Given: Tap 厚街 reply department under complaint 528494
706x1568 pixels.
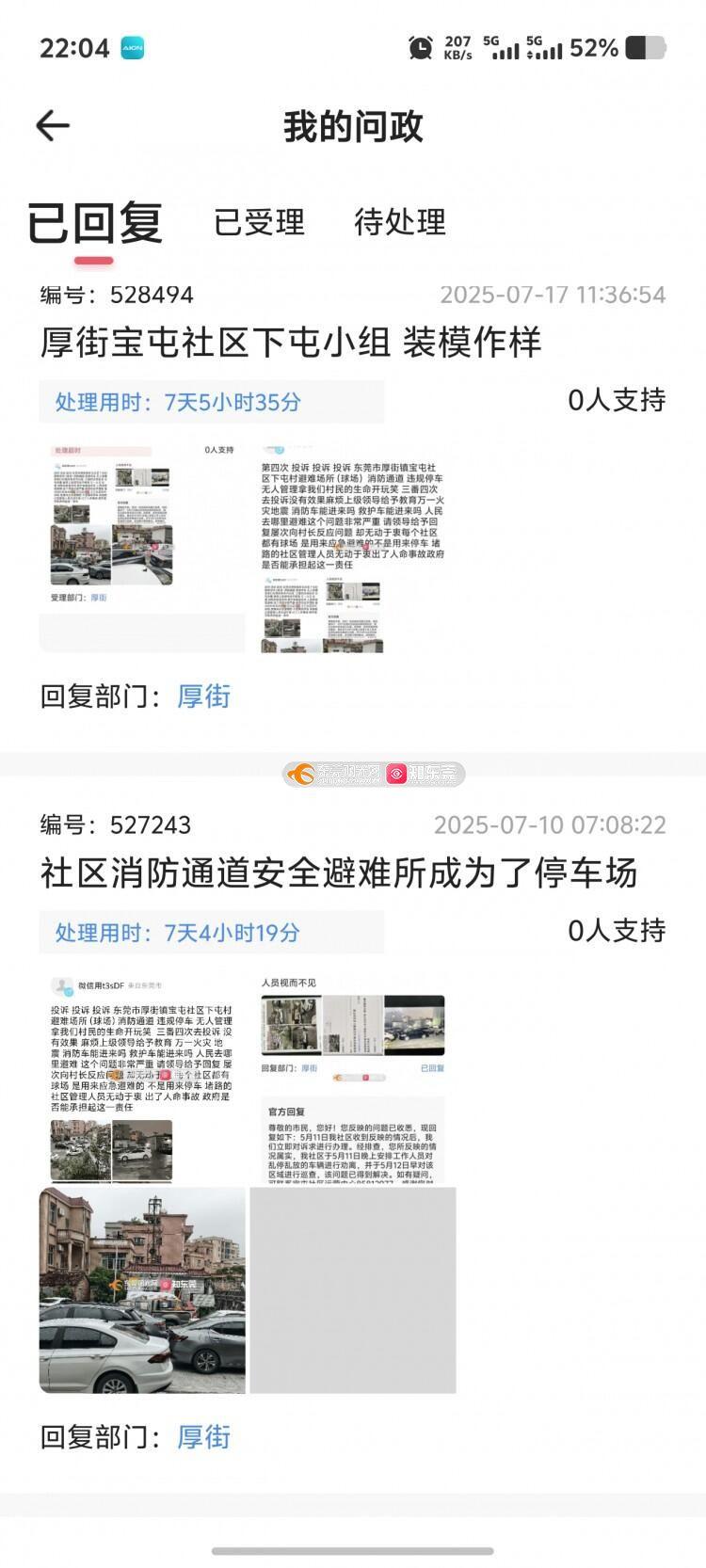Looking at the screenshot, I should (x=204, y=696).
